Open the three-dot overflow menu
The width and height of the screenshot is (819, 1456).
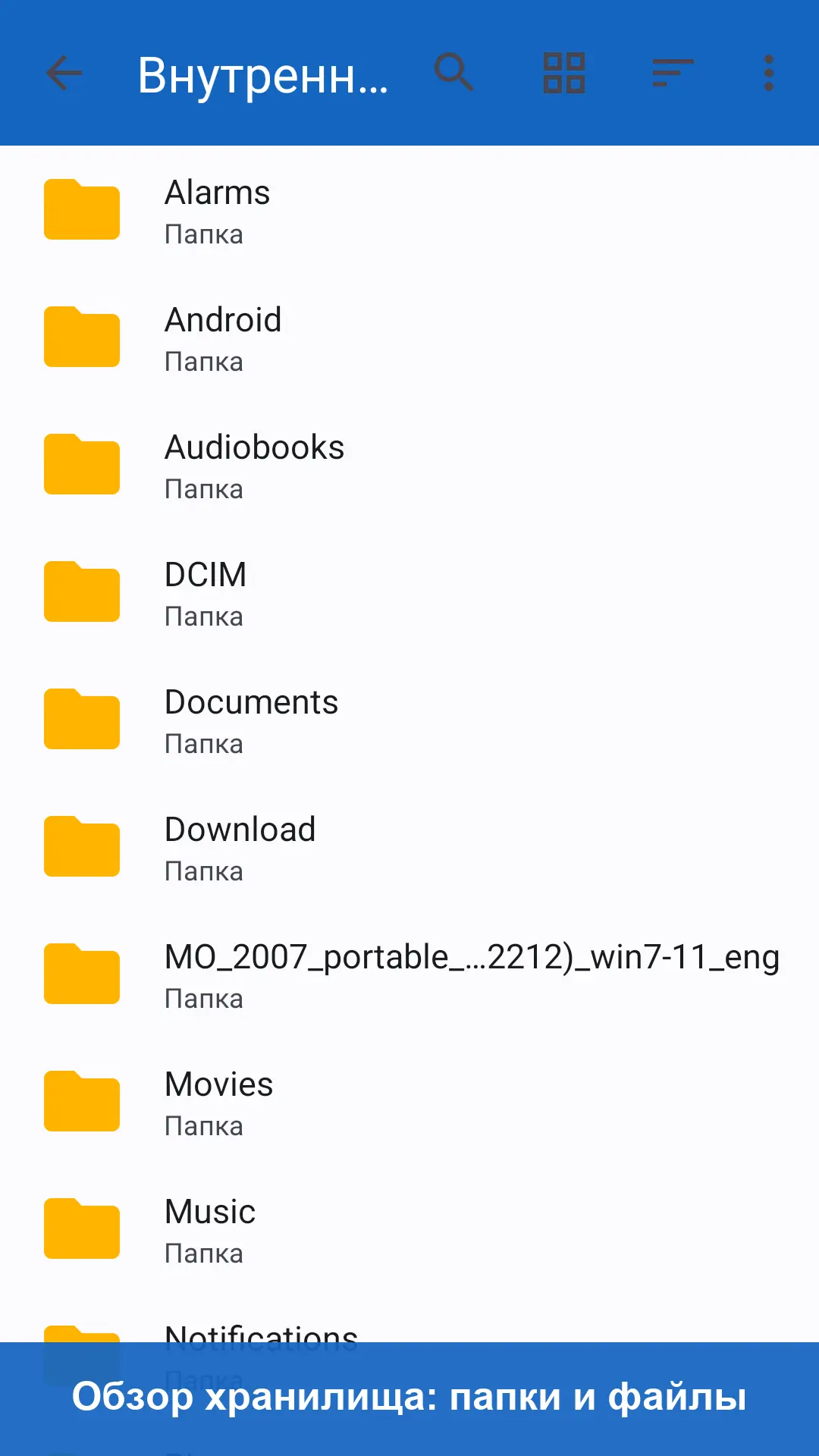tap(769, 74)
